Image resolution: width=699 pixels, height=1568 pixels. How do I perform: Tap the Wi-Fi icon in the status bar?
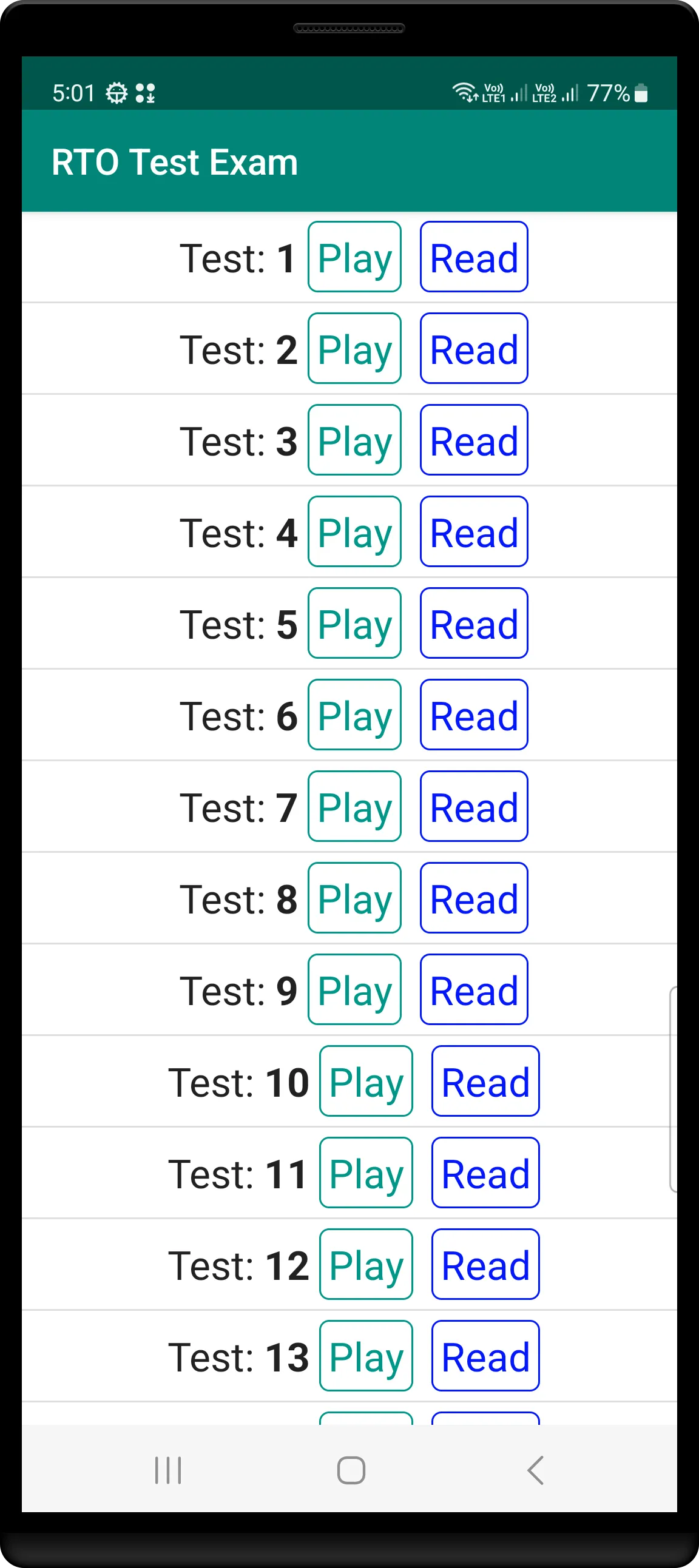[x=464, y=90]
